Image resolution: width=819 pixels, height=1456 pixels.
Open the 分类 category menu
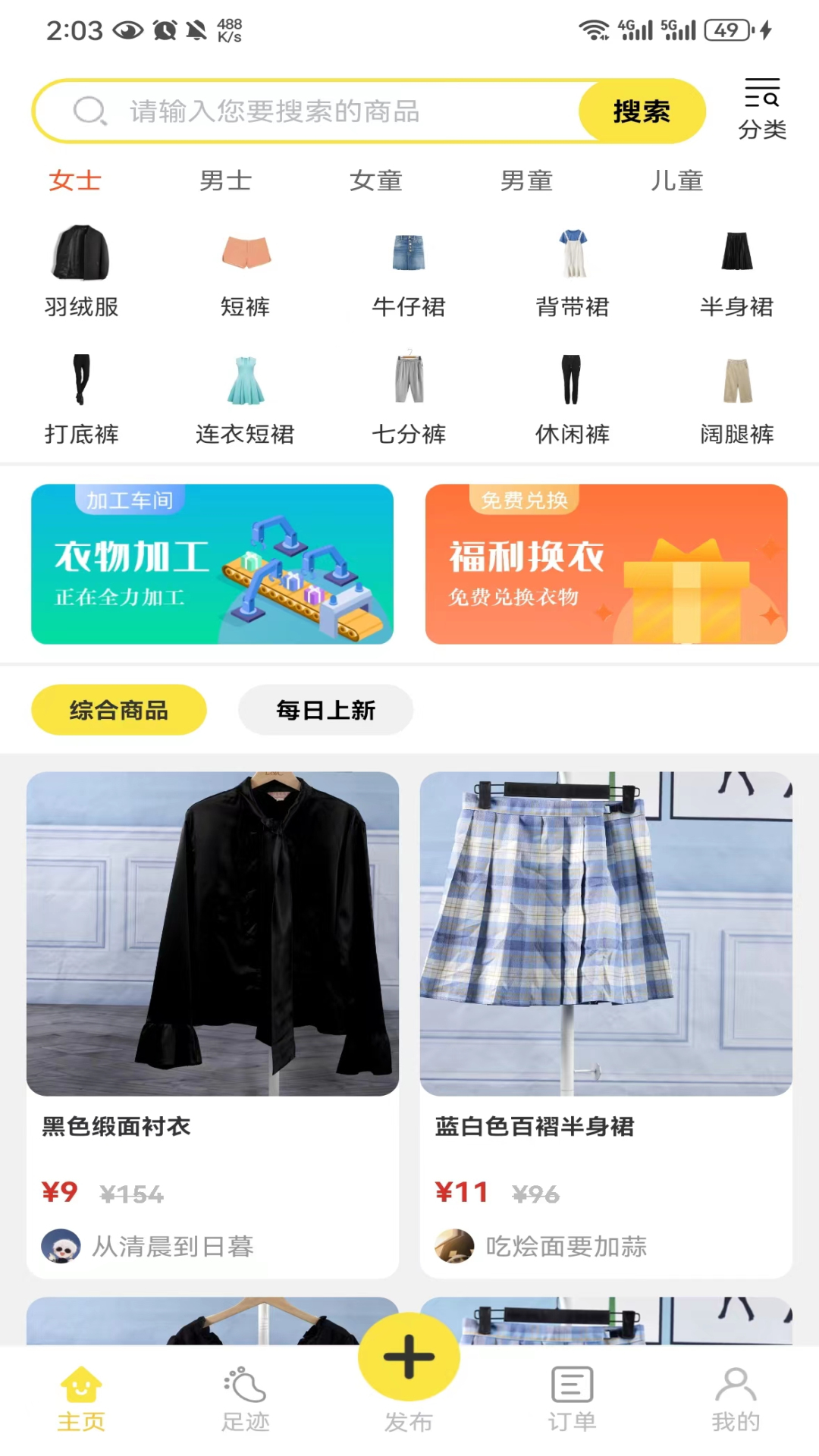tap(761, 110)
